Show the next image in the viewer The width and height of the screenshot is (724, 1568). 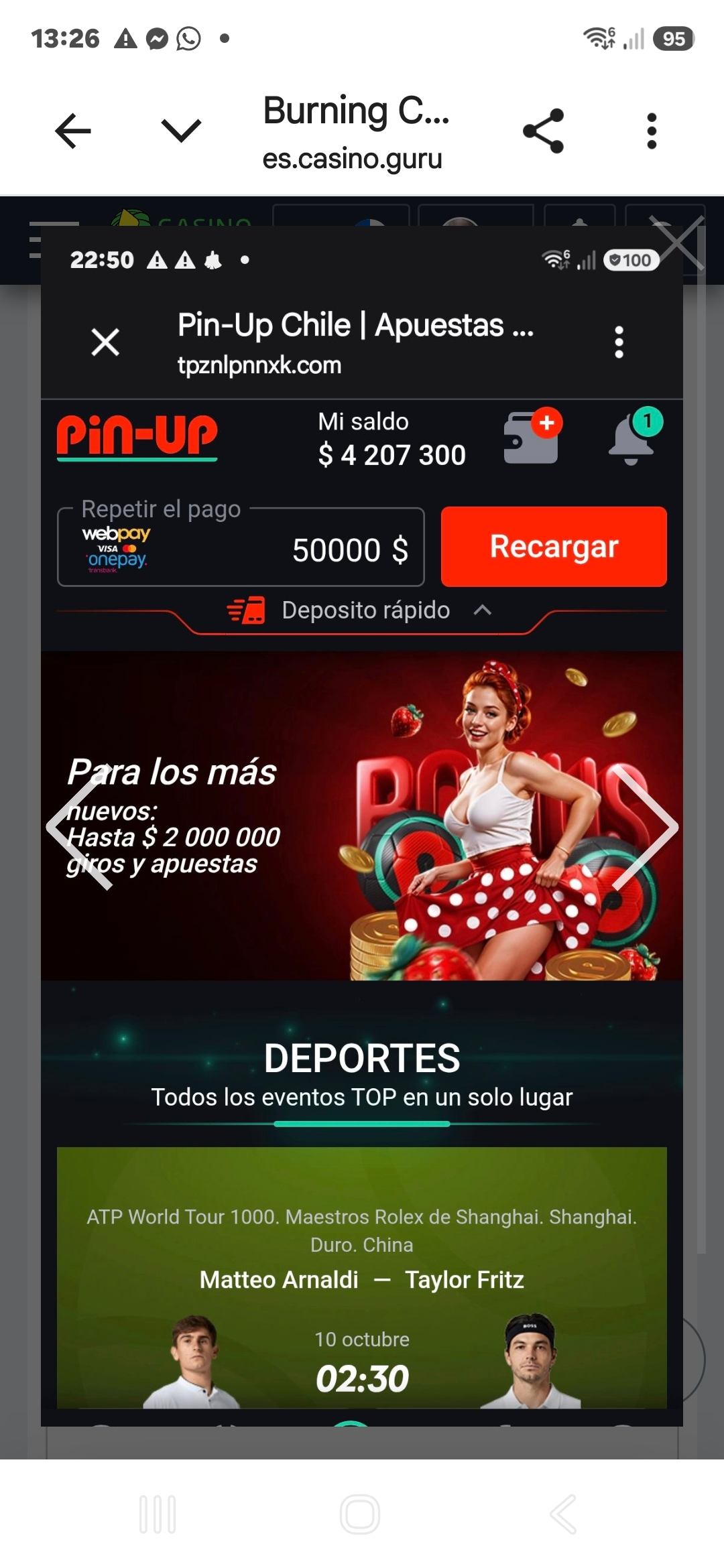645,827
